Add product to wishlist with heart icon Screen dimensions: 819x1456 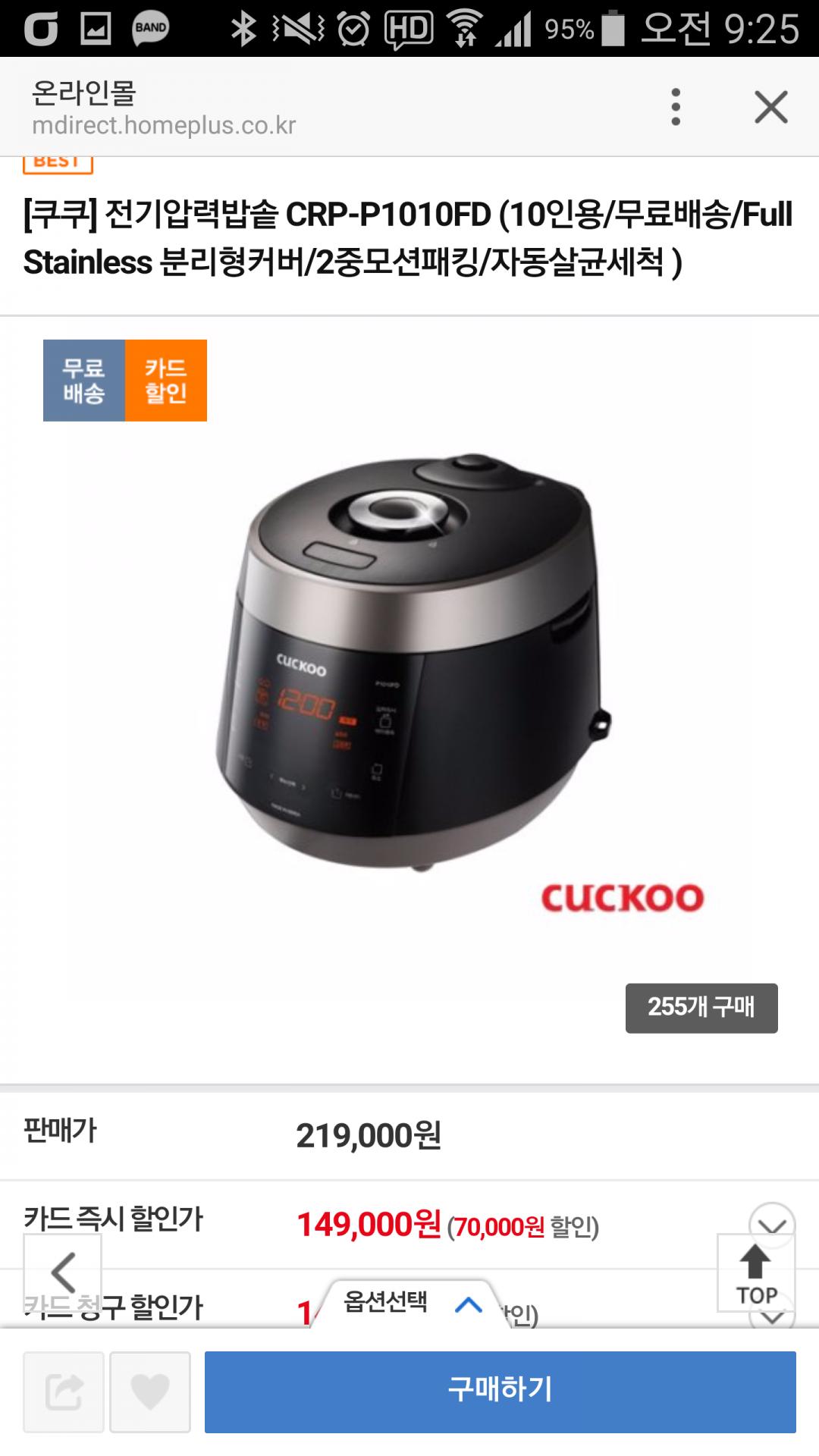pos(150,1392)
